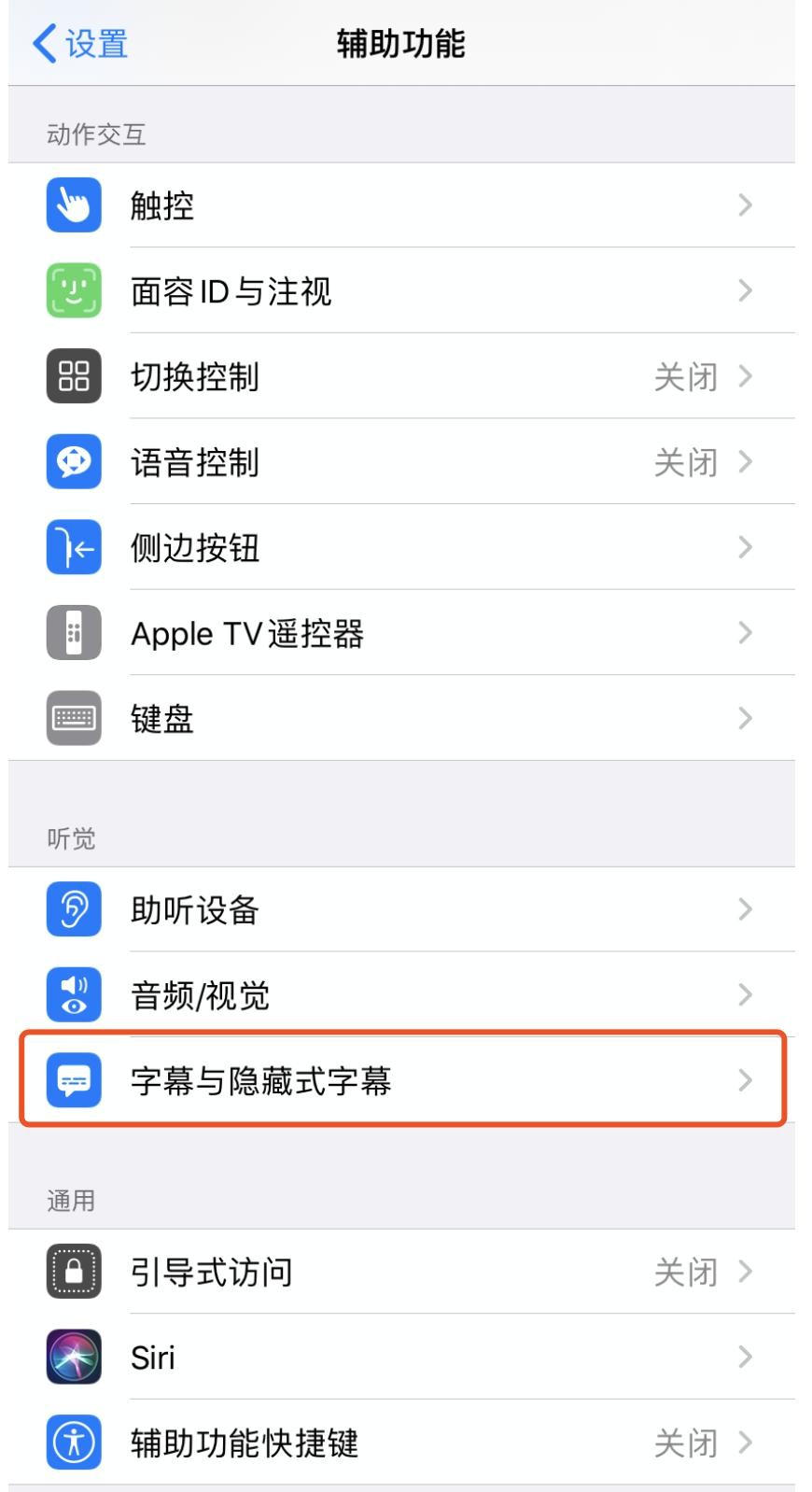Open 触控 settings

click(401, 205)
